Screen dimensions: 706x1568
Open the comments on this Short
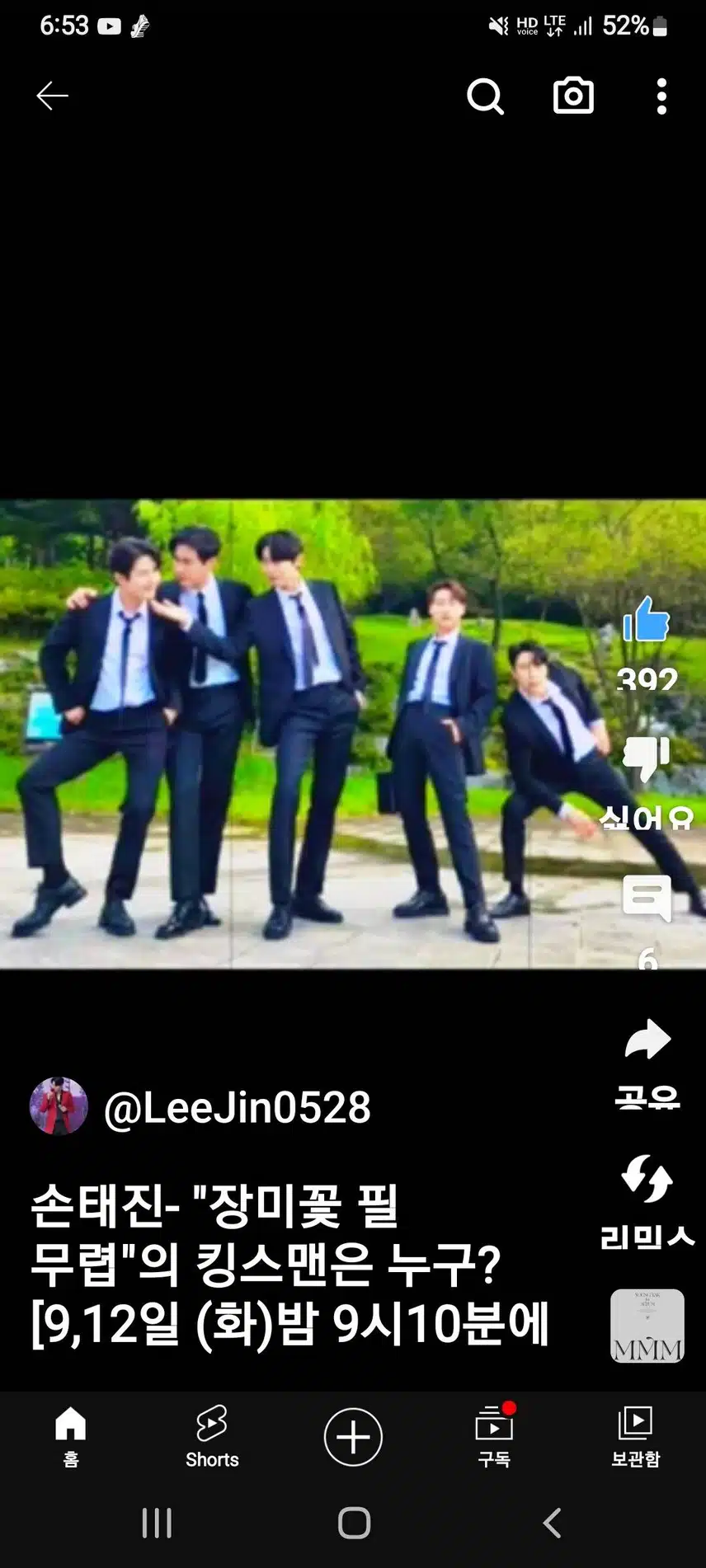tap(647, 899)
